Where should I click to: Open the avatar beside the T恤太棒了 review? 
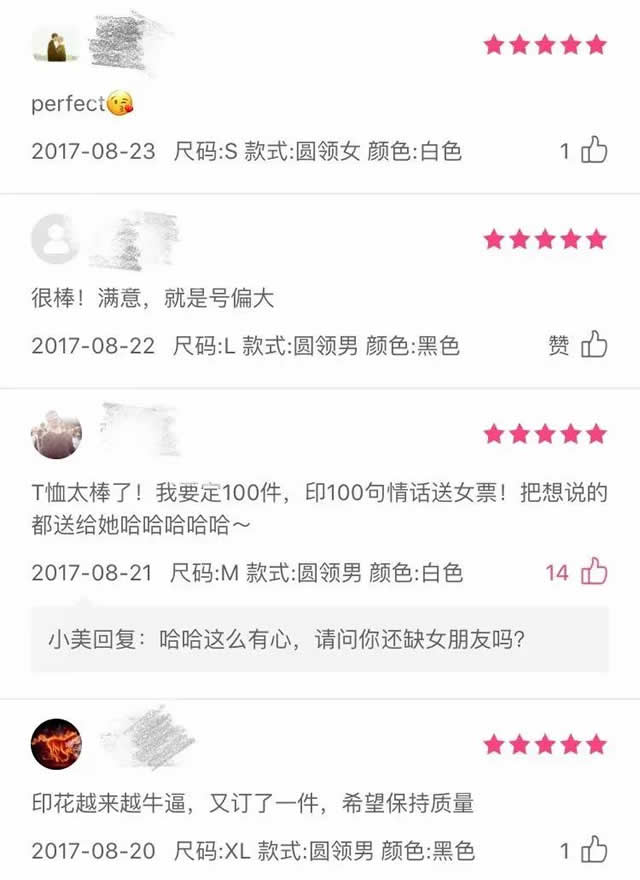click(x=56, y=433)
